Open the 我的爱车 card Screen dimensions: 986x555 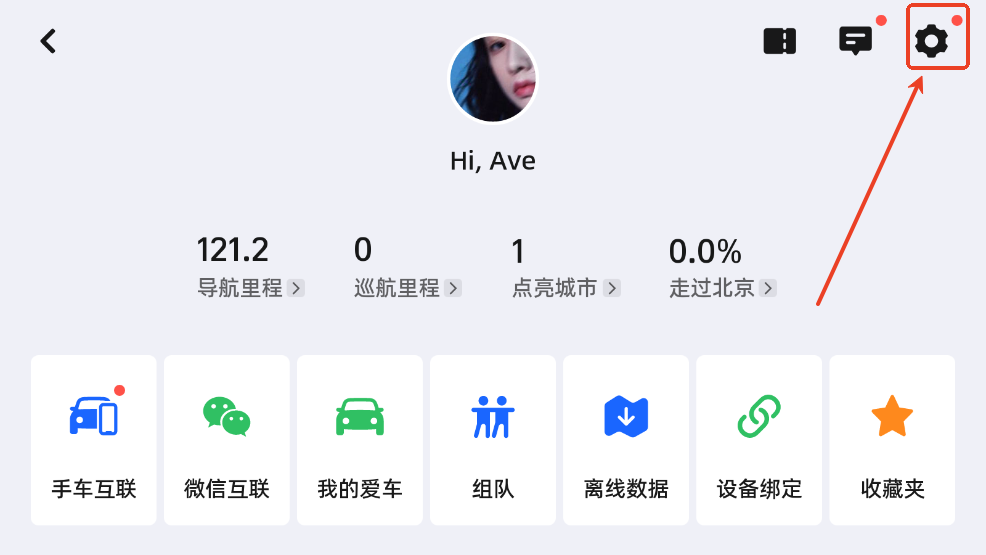point(360,440)
